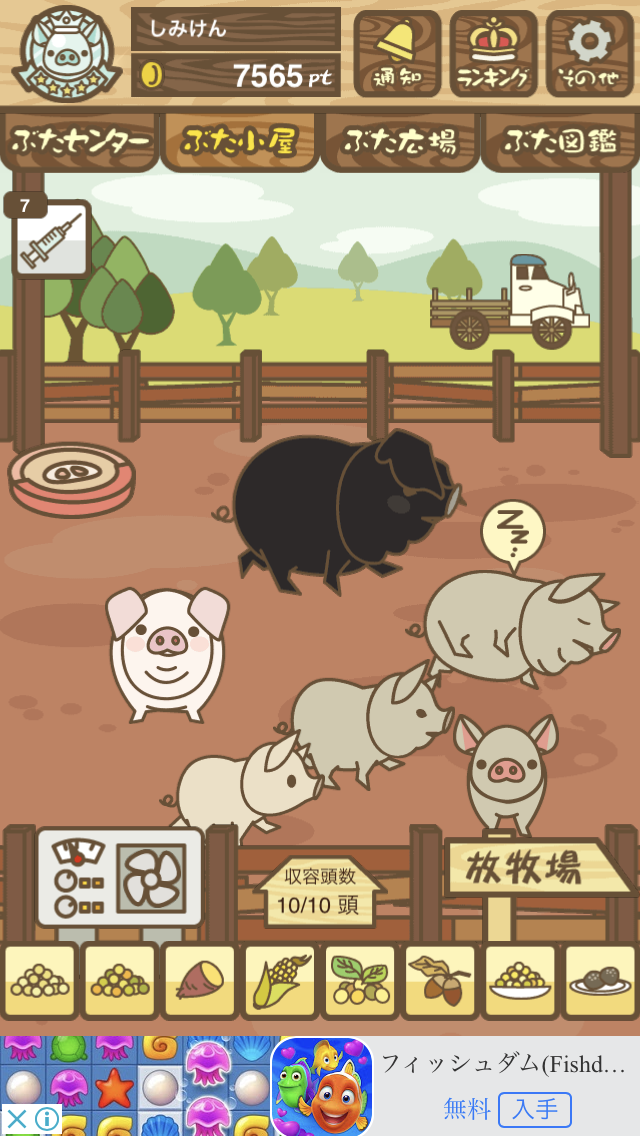The image size is (640, 1136).
Task: Open the 通知 notifications bell
Action: click(397, 53)
